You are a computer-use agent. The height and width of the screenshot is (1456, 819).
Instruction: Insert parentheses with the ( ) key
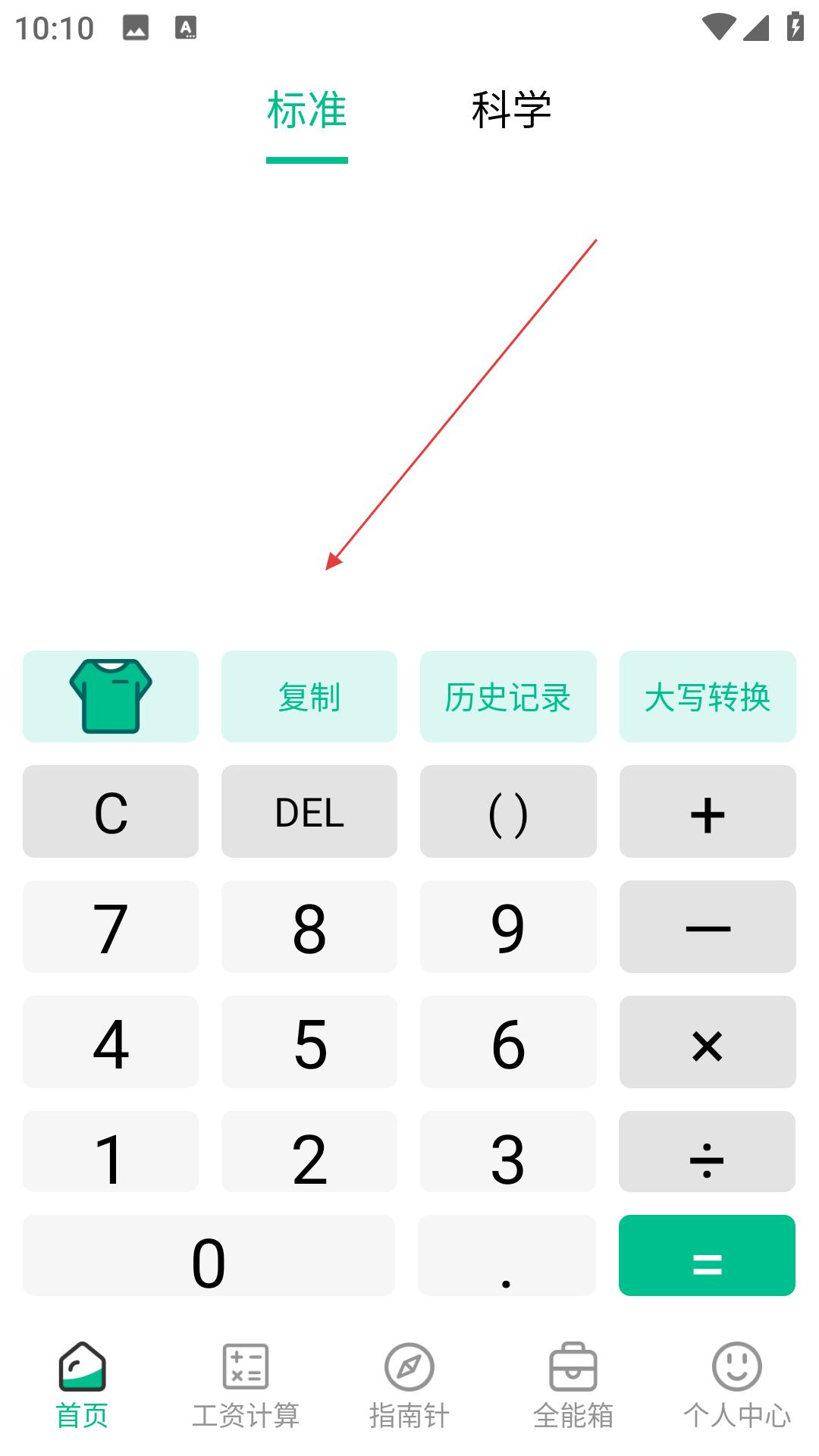click(x=508, y=811)
